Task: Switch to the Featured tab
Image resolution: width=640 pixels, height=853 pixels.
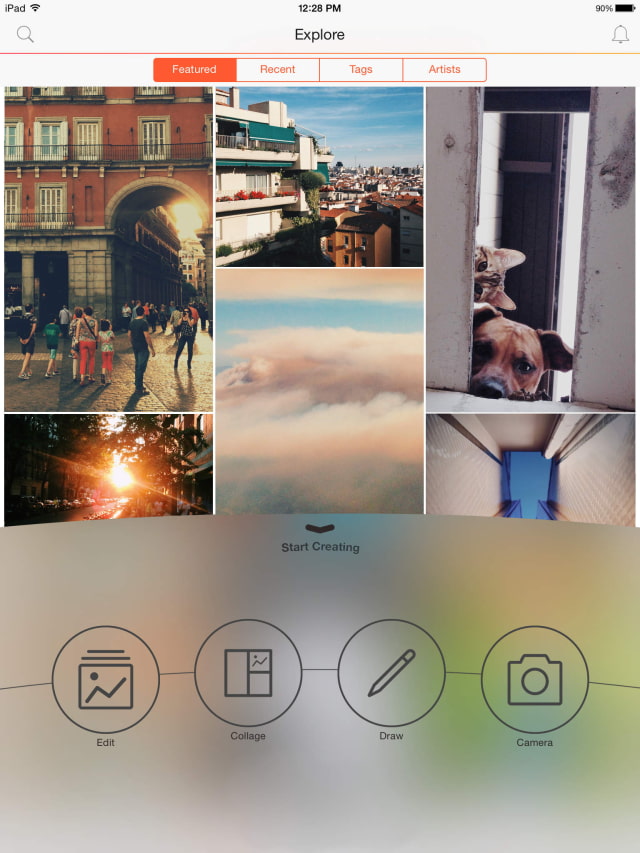Action: pos(194,70)
